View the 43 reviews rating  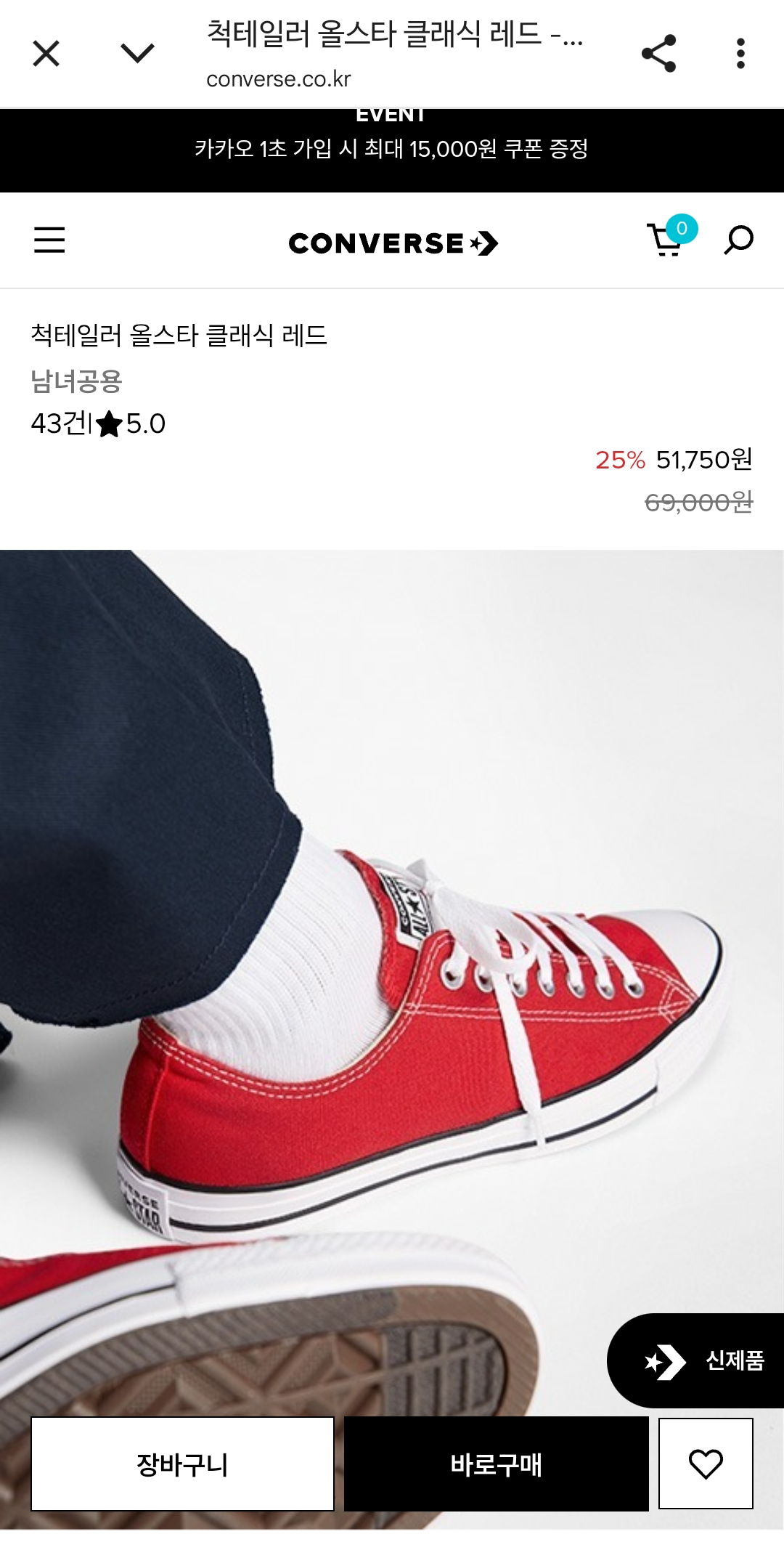coord(98,423)
